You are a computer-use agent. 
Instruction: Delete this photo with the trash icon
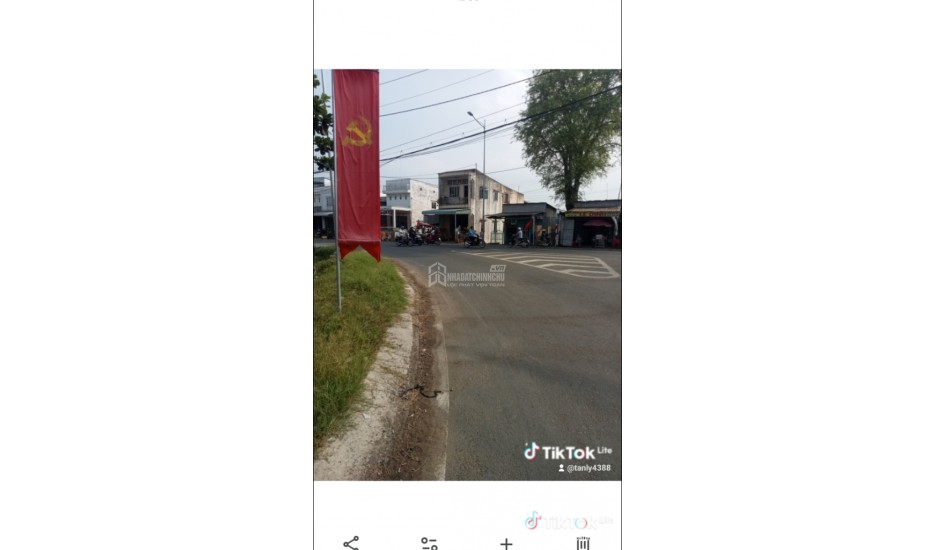tap(583, 543)
